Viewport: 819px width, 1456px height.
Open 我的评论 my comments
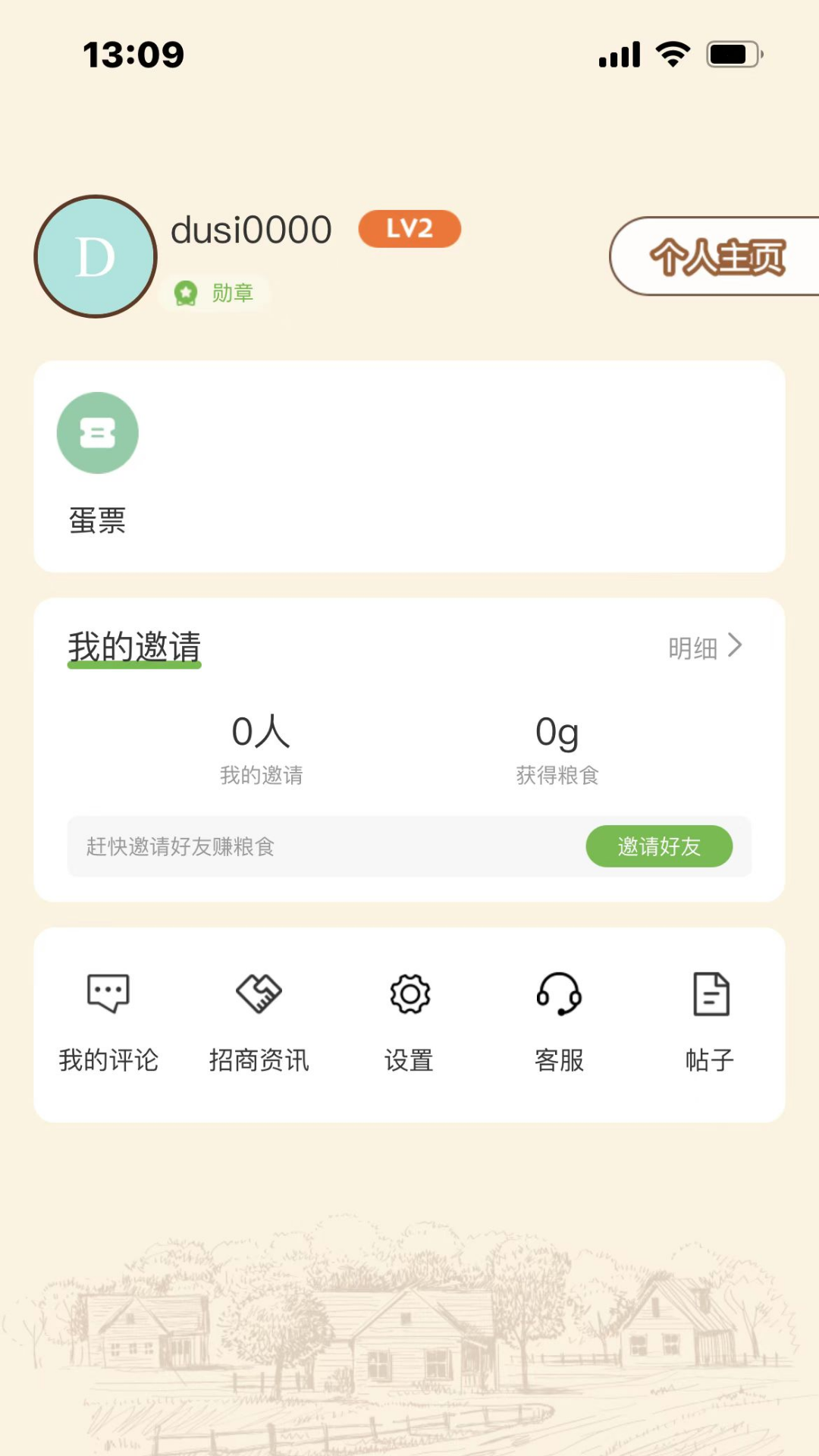click(x=108, y=1020)
